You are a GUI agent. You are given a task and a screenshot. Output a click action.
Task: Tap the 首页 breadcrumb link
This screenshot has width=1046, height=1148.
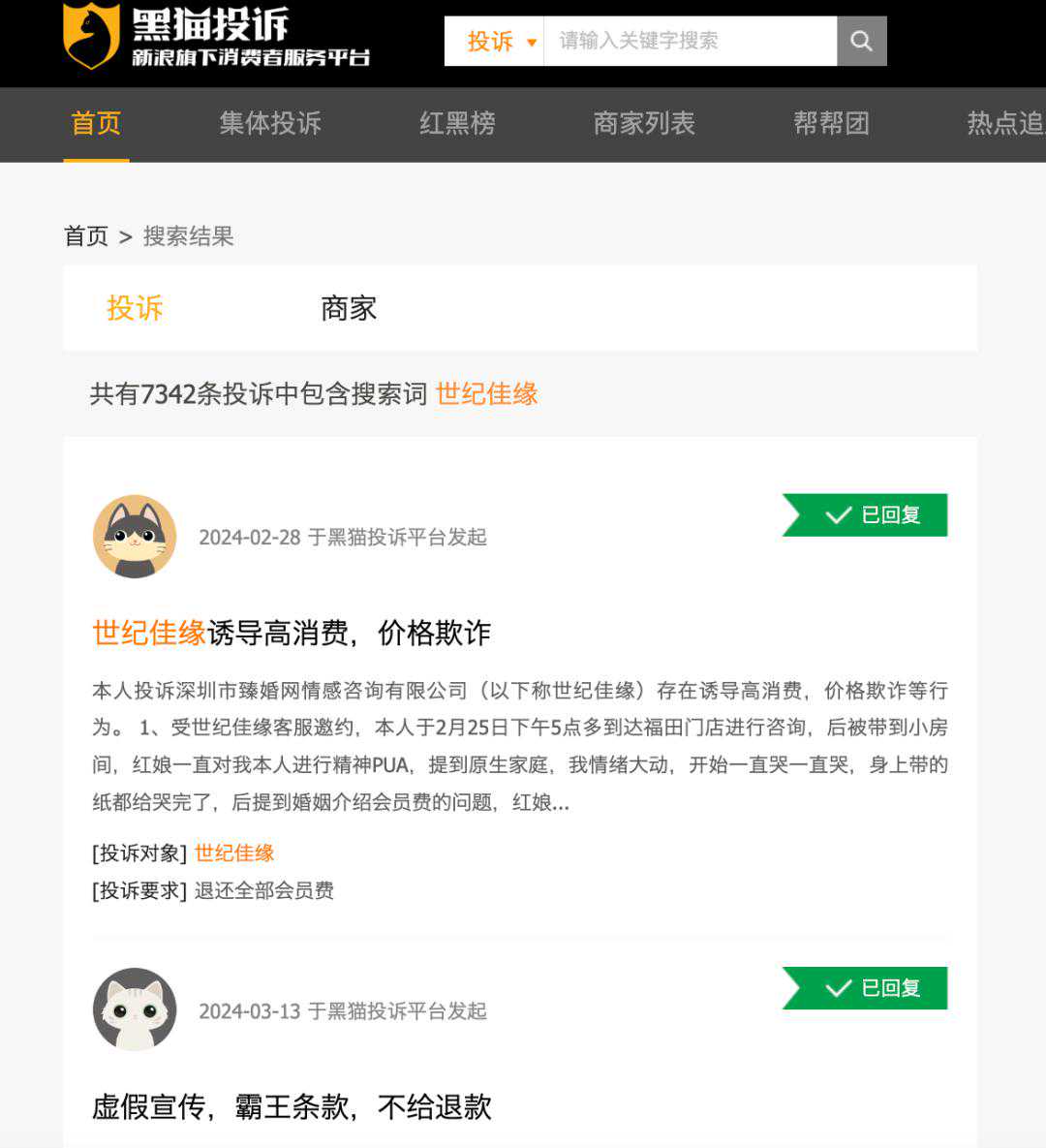pos(86,236)
